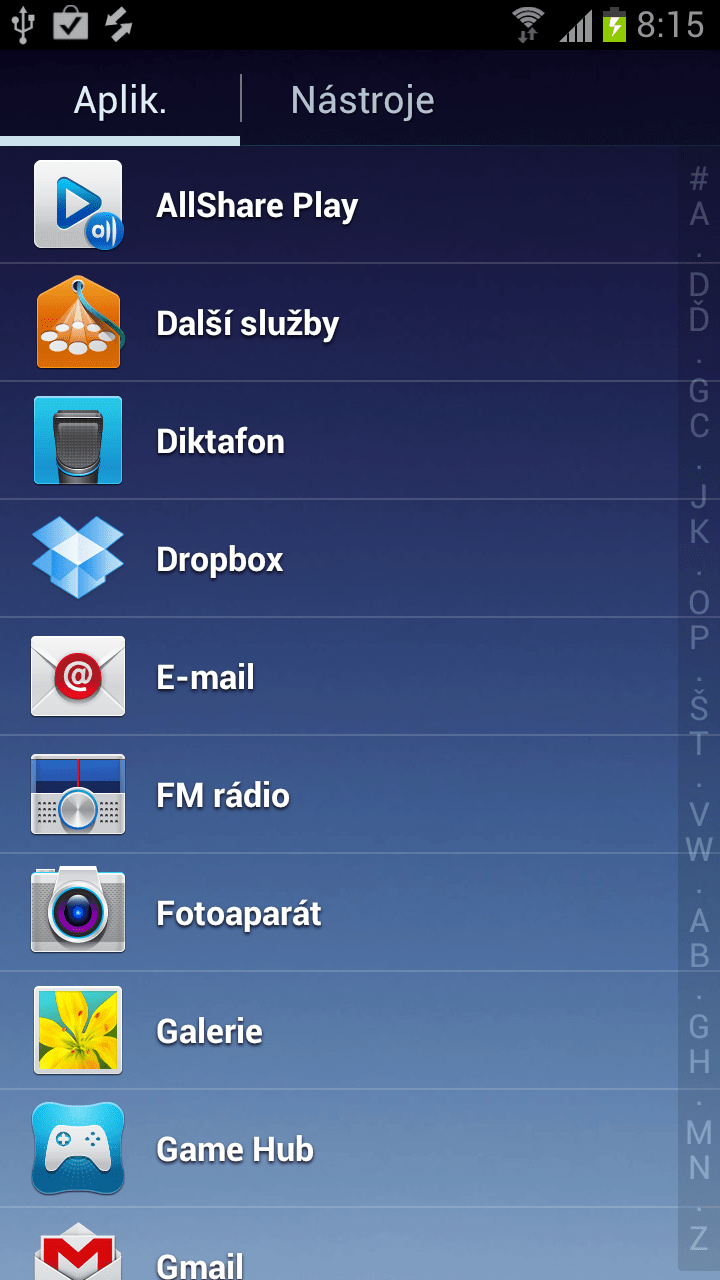720x1280 pixels.
Task: Open the E-mail app
Action: click(205, 678)
